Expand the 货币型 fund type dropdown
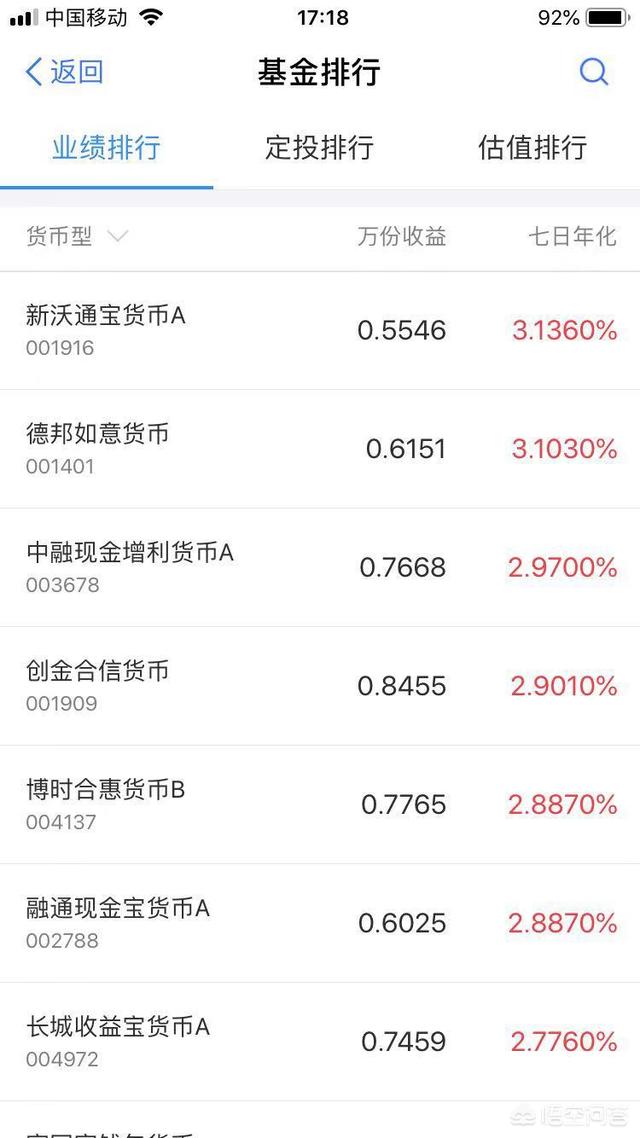This screenshot has height=1138, width=640. pyautogui.click(x=77, y=237)
